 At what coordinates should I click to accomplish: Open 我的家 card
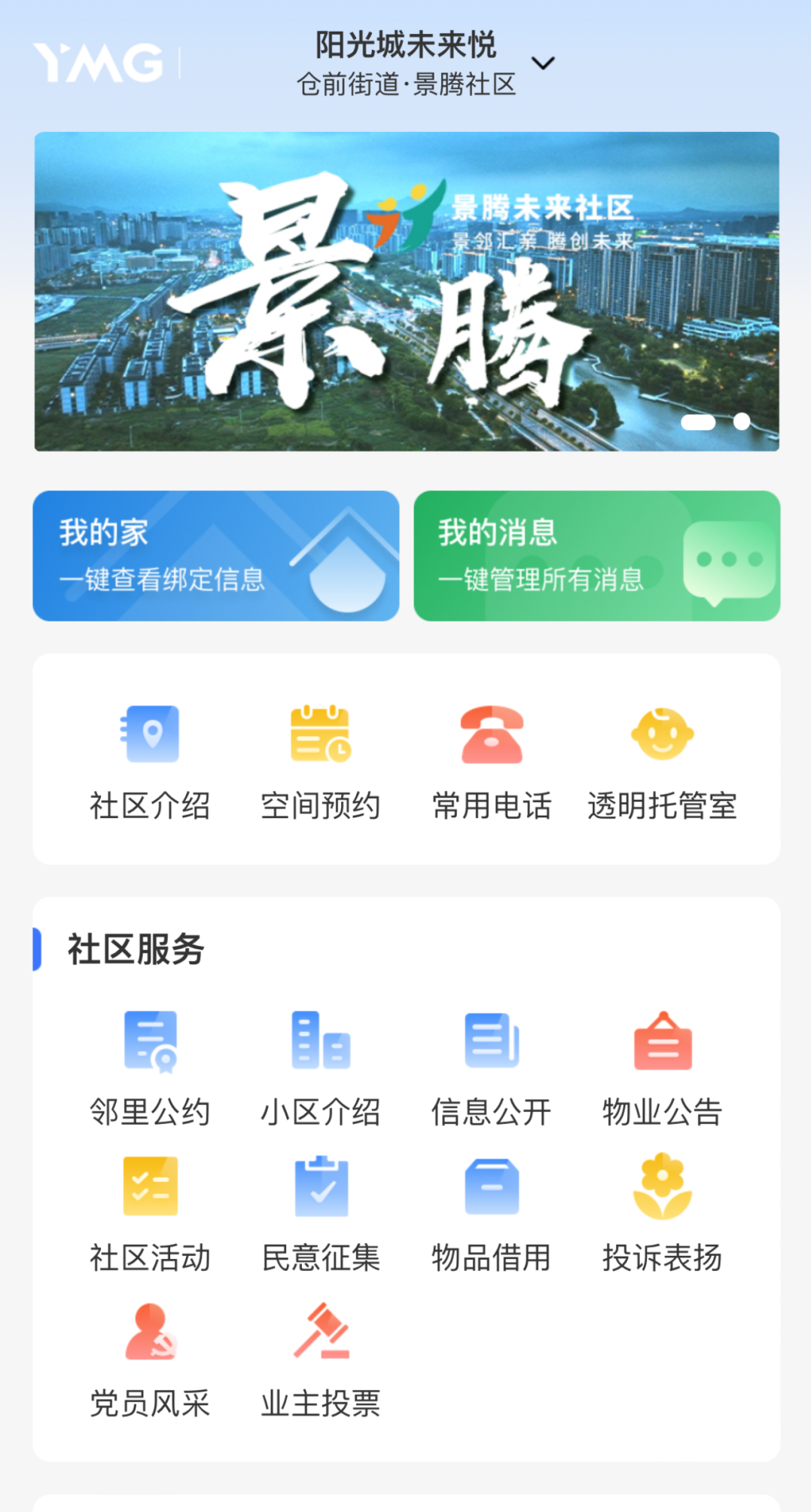click(x=216, y=556)
